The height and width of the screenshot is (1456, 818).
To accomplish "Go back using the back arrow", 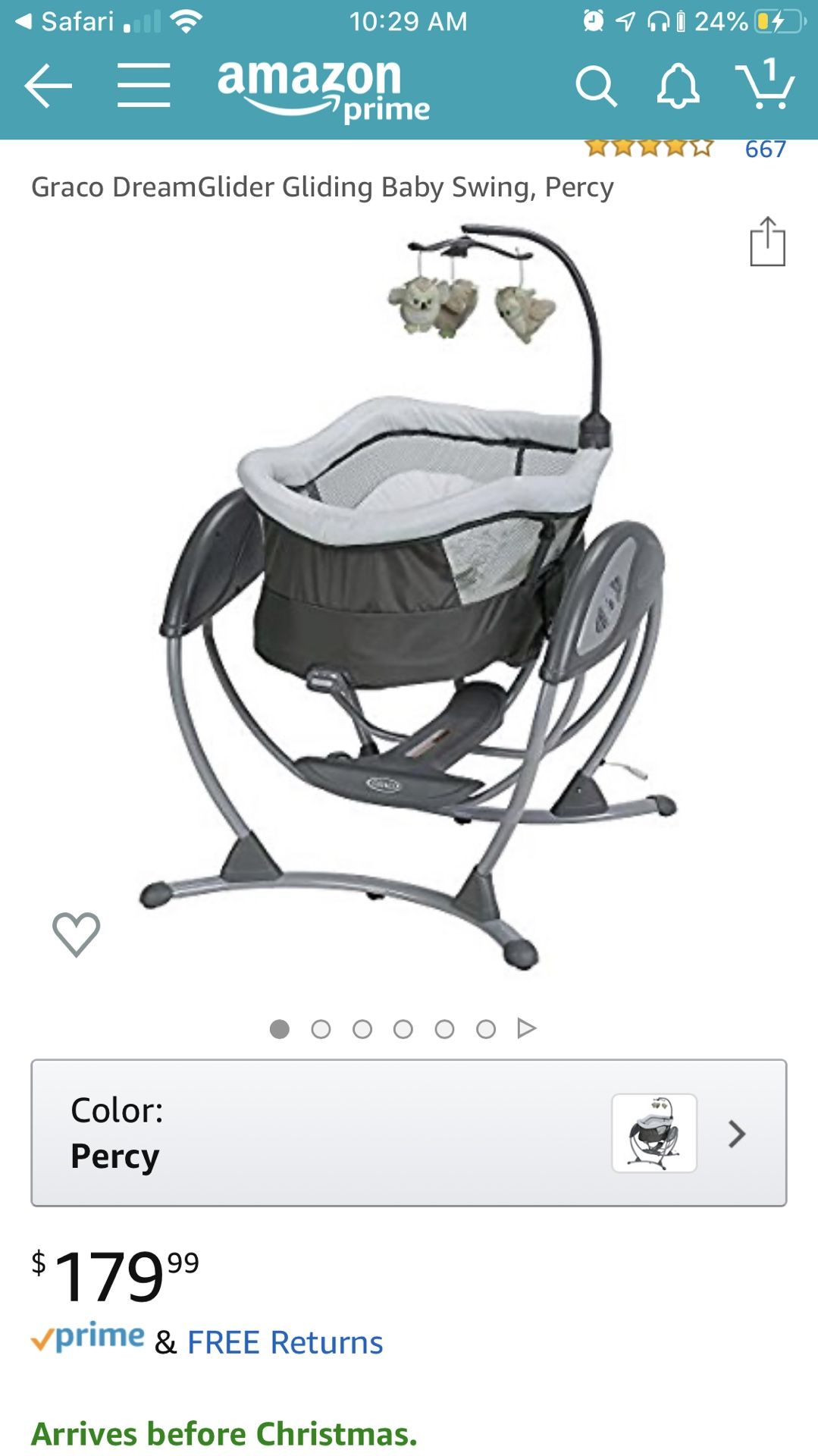I will pos(49,85).
